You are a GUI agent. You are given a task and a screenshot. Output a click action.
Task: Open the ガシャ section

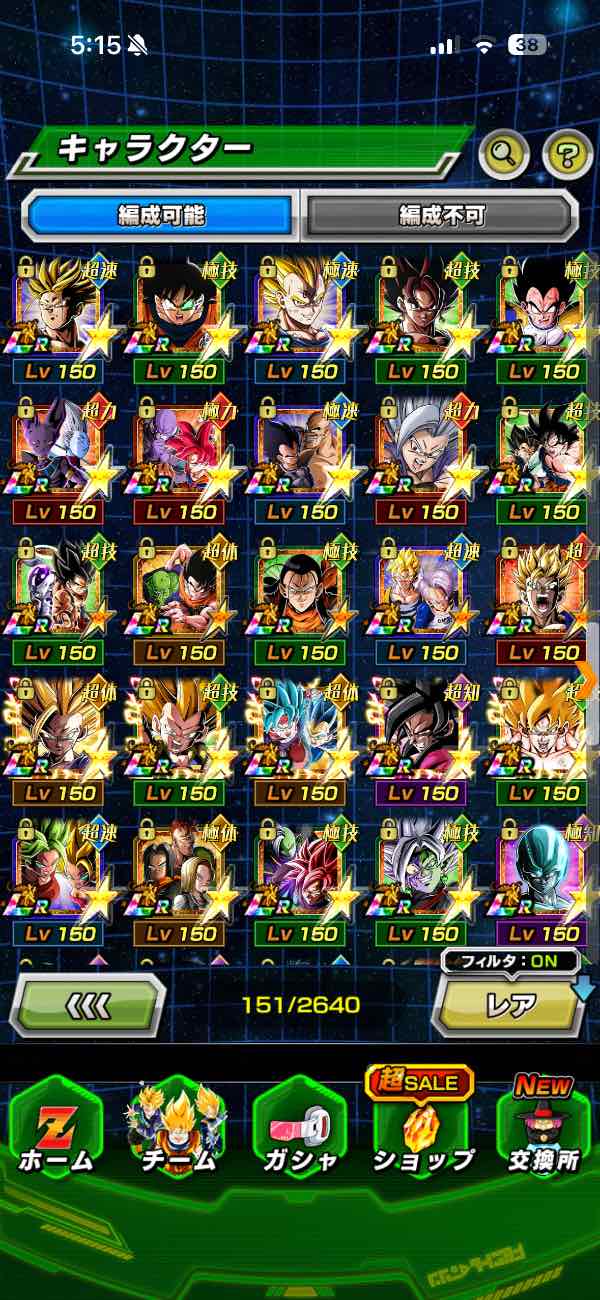tap(302, 1135)
